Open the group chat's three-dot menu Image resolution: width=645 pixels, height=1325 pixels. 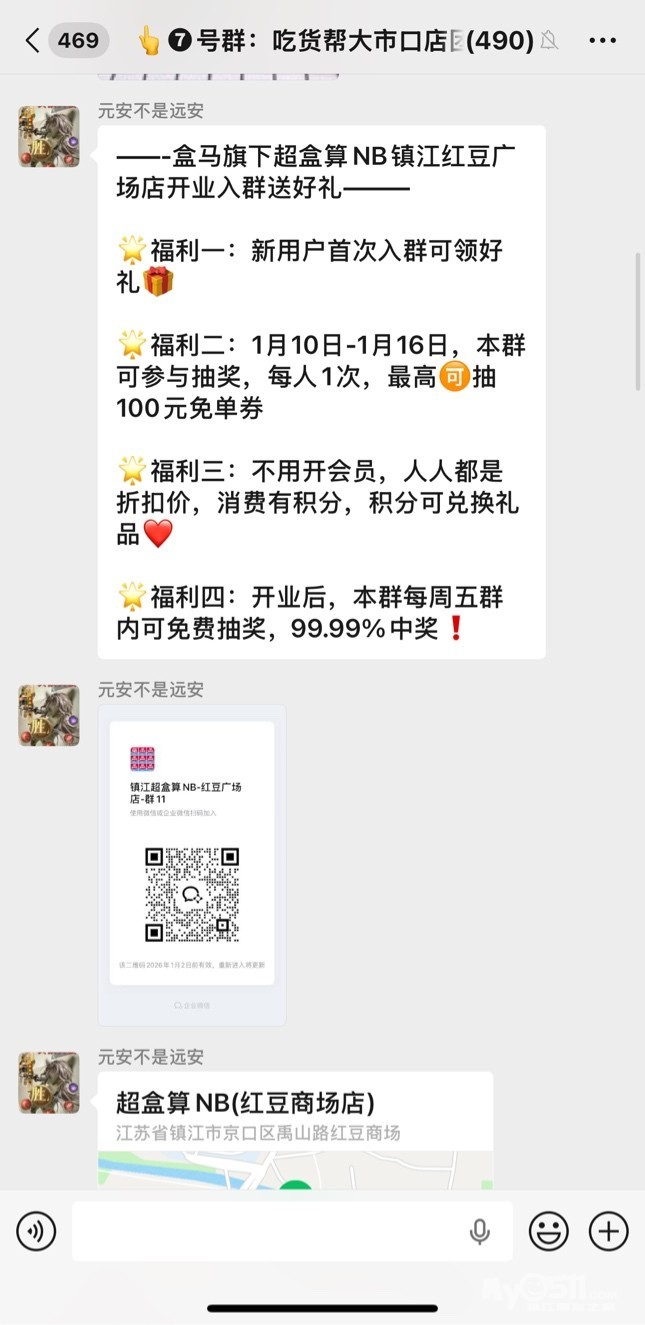602,41
